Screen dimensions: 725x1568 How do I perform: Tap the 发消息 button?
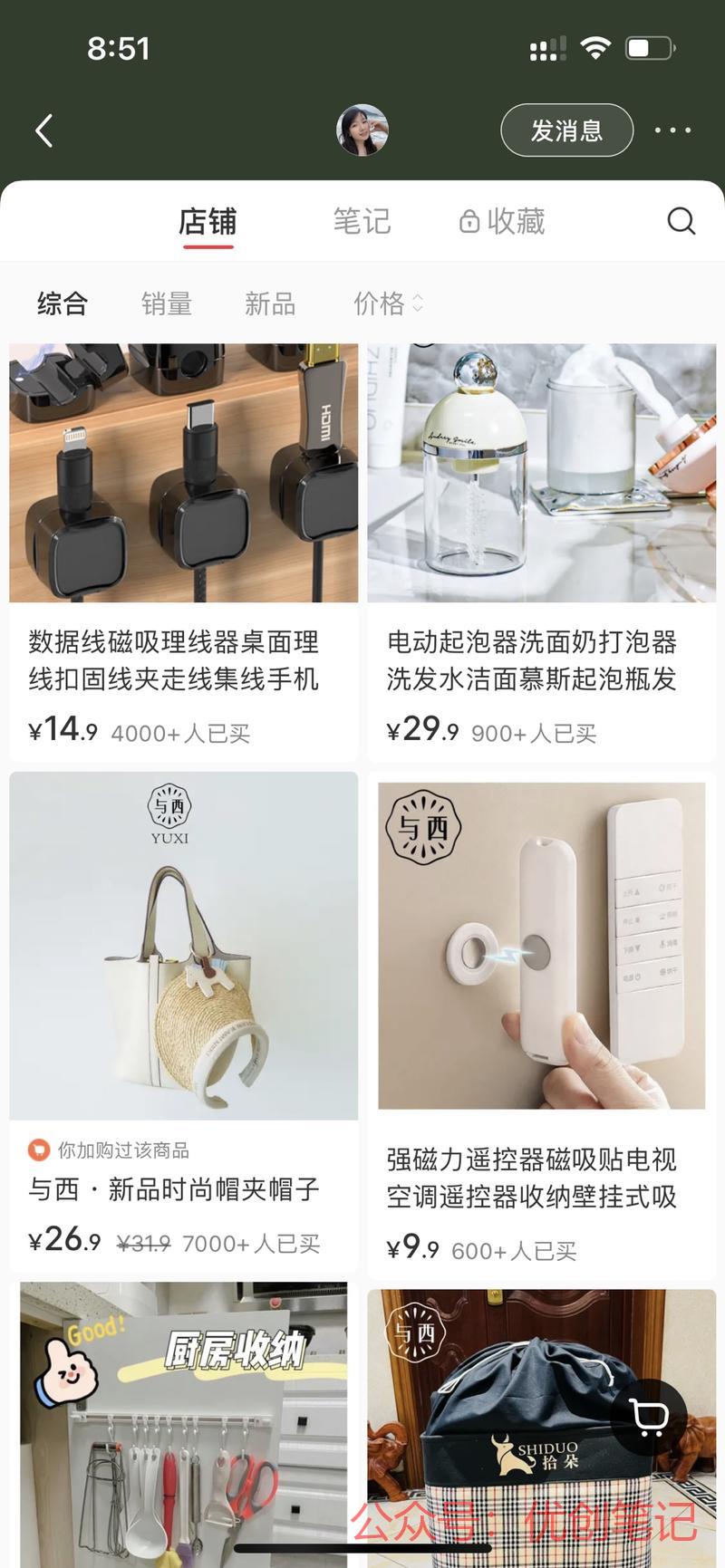pos(566,130)
